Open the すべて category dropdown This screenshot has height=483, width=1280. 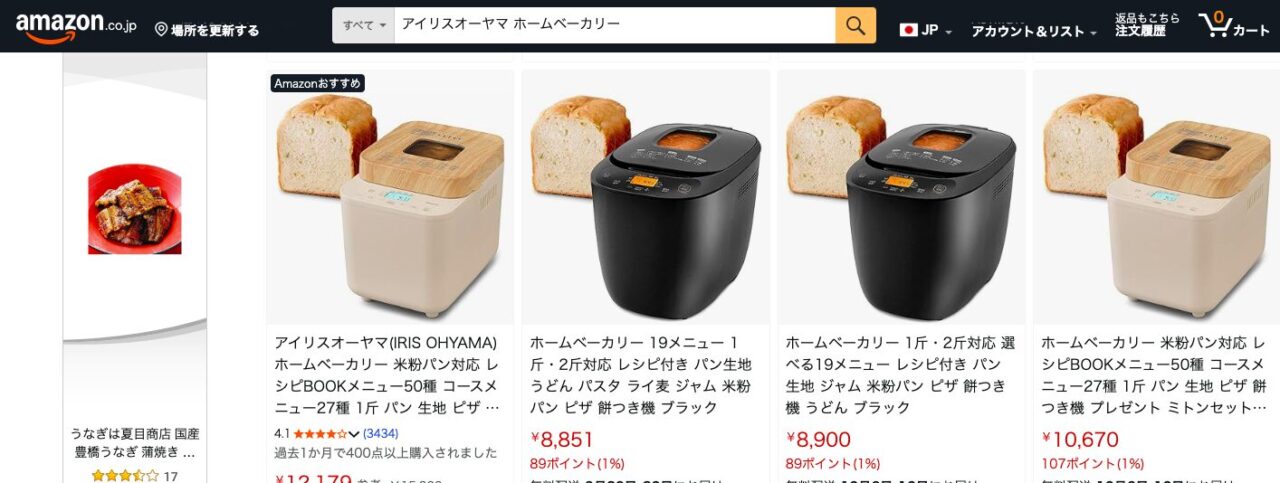point(364,26)
